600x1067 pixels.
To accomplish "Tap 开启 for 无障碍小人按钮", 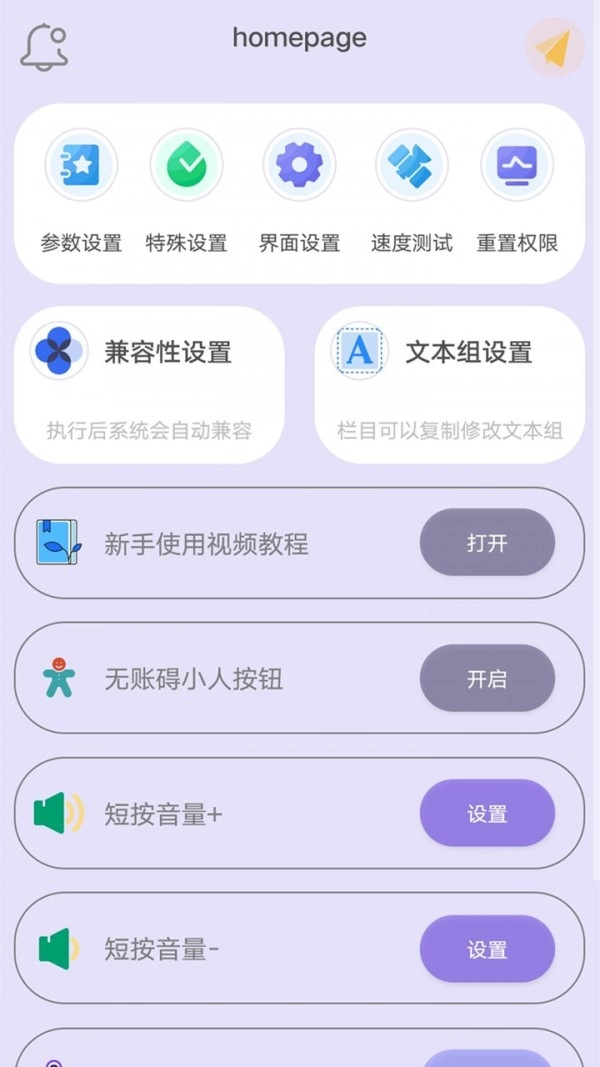I will 487,679.
